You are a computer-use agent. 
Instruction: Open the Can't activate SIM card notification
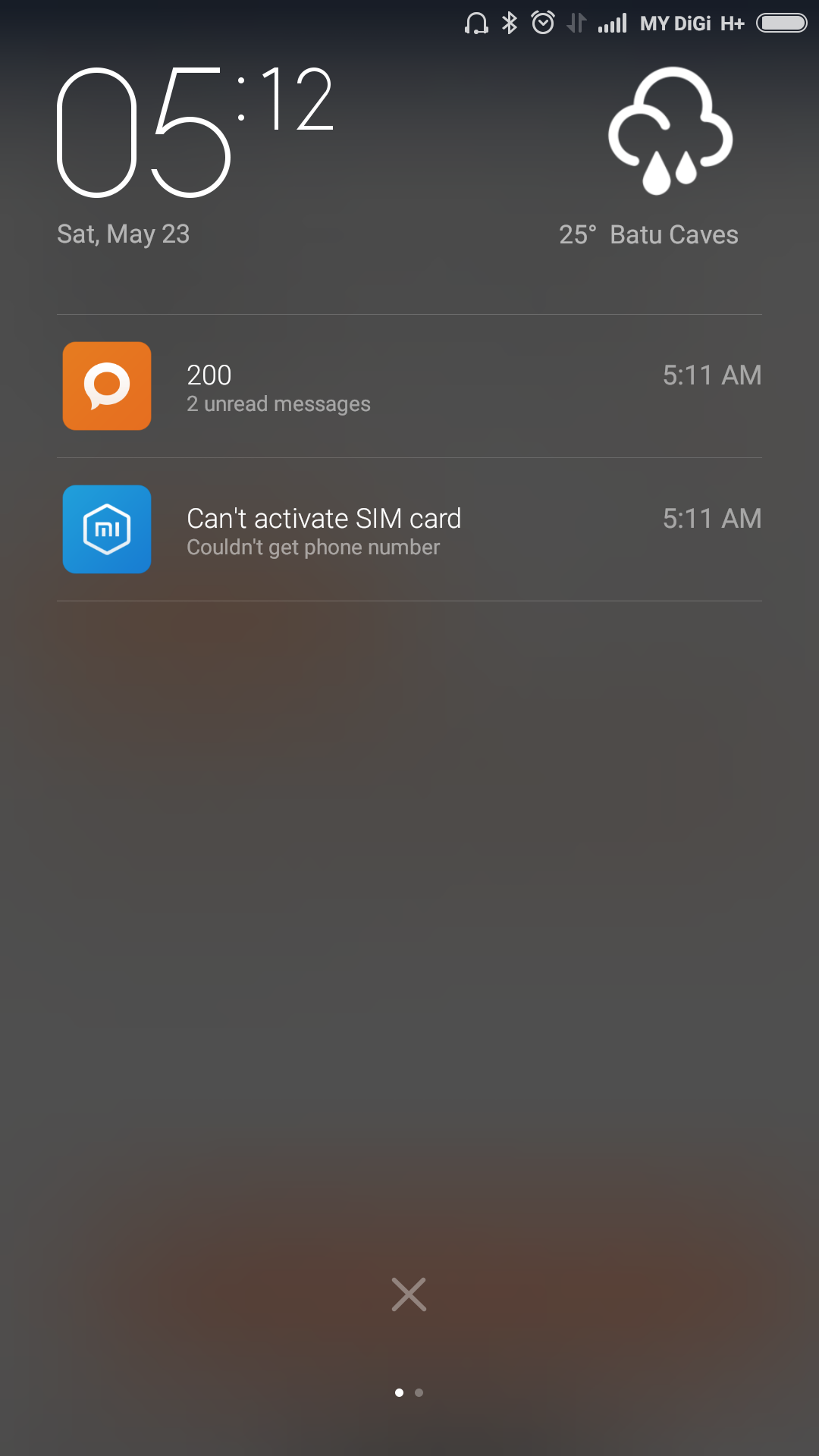(x=409, y=529)
